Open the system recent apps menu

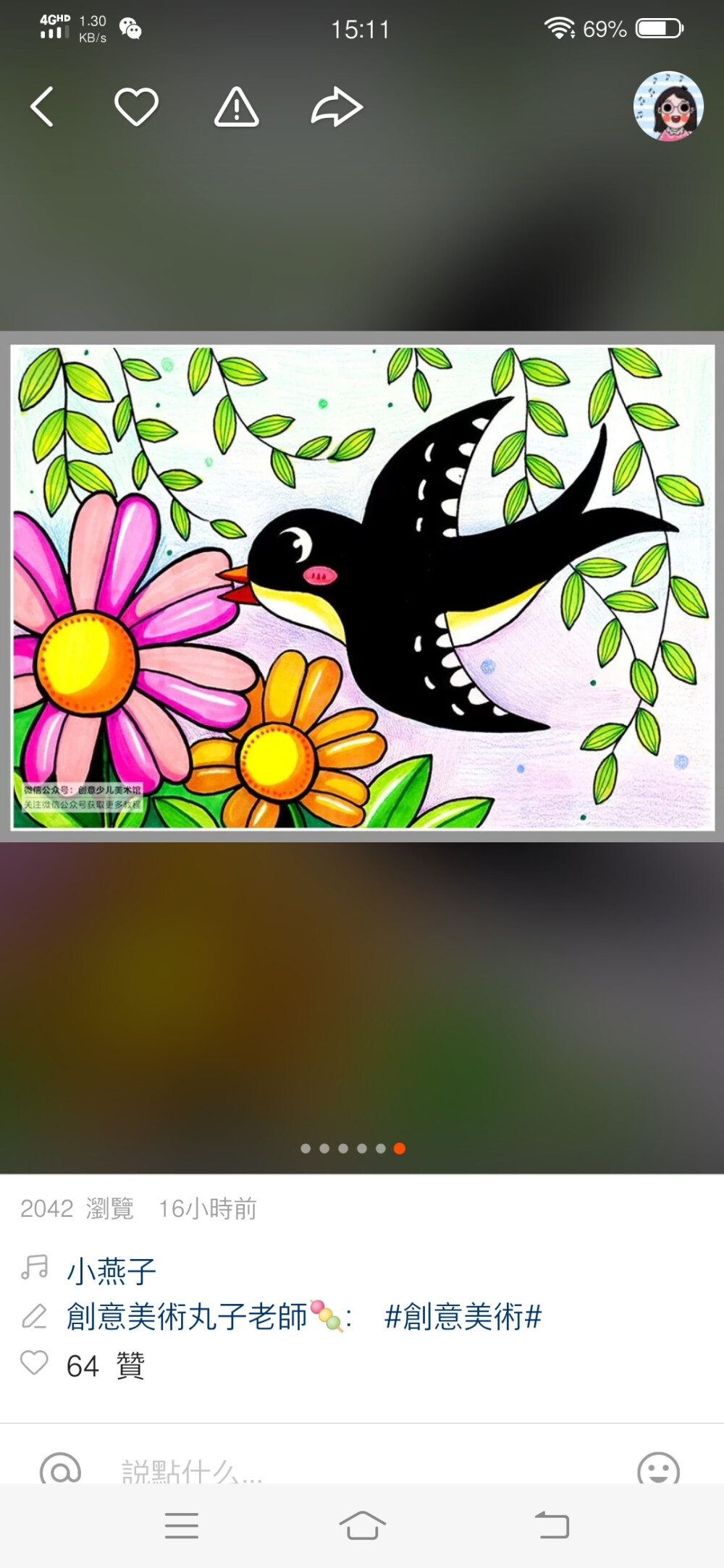(181, 1525)
